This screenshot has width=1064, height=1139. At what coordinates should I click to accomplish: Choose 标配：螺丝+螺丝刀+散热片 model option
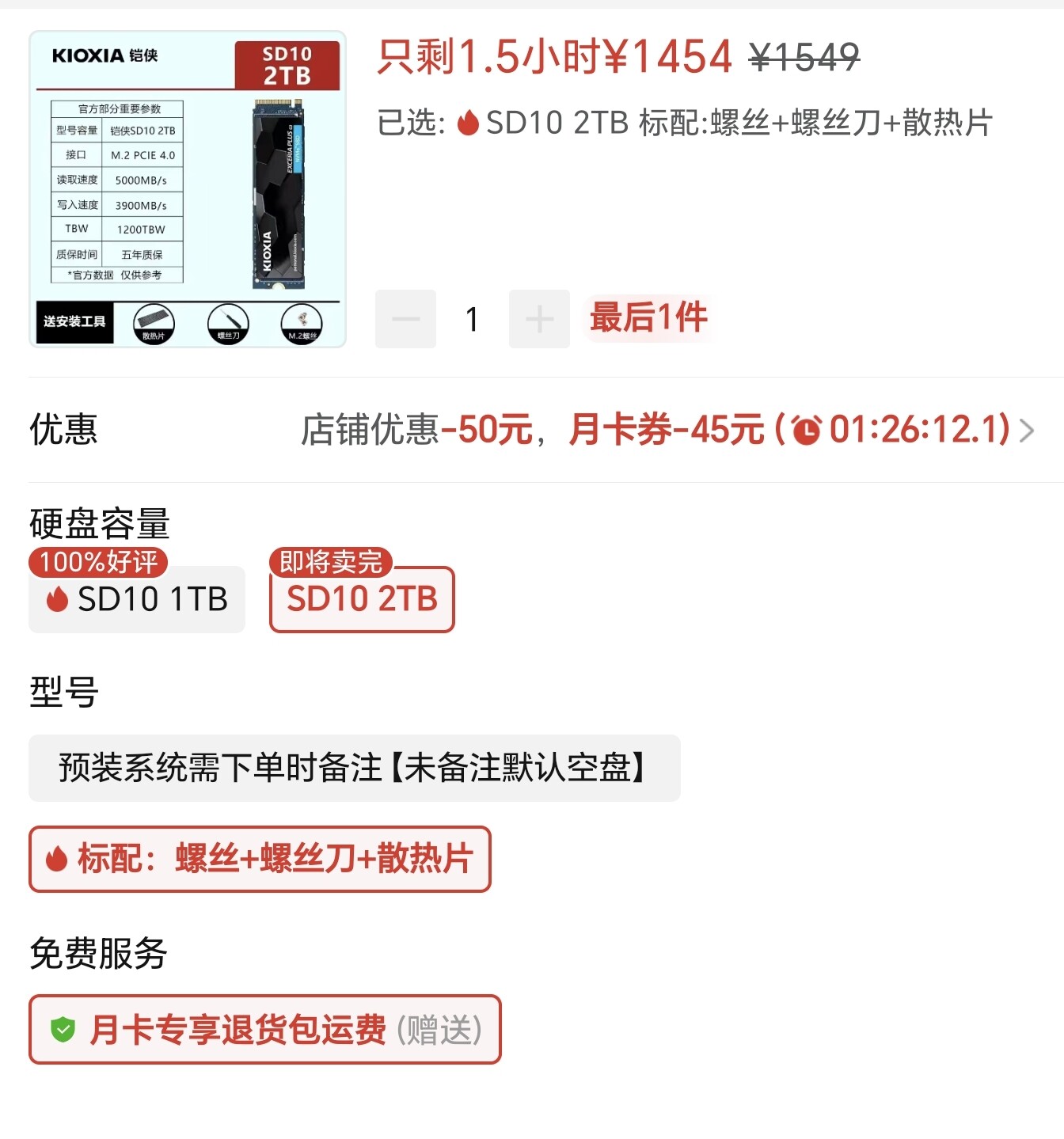click(x=260, y=859)
